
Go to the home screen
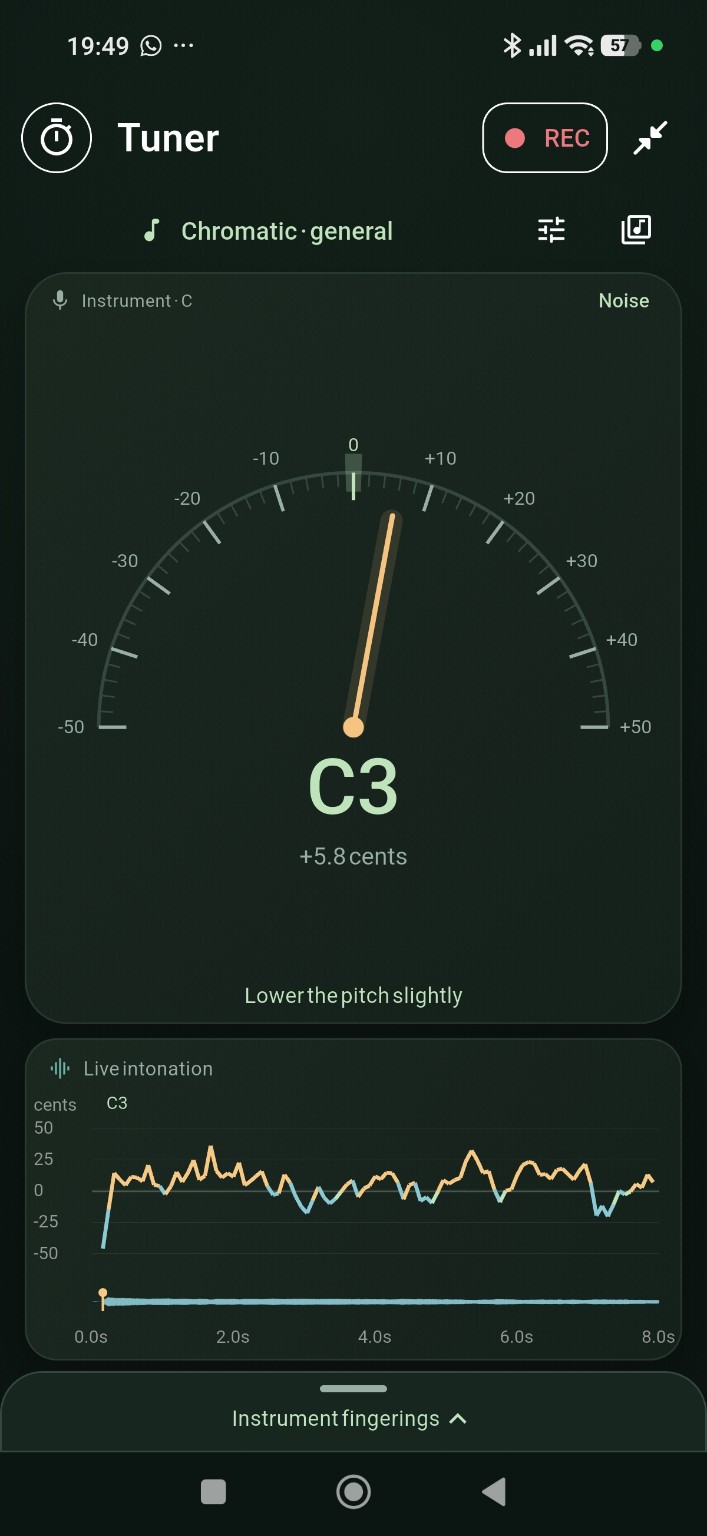coord(353,1491)
